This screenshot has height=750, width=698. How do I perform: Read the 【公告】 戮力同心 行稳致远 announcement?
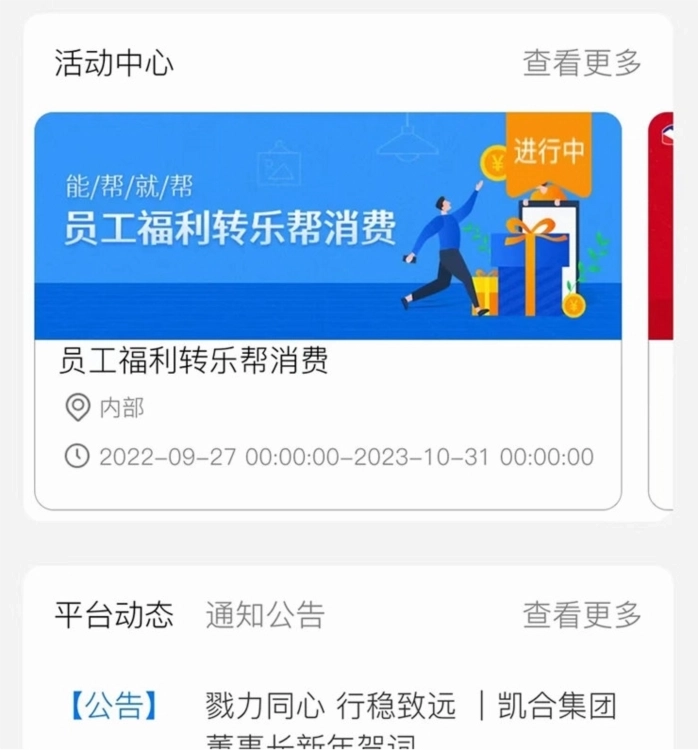[x=410, y=718]
